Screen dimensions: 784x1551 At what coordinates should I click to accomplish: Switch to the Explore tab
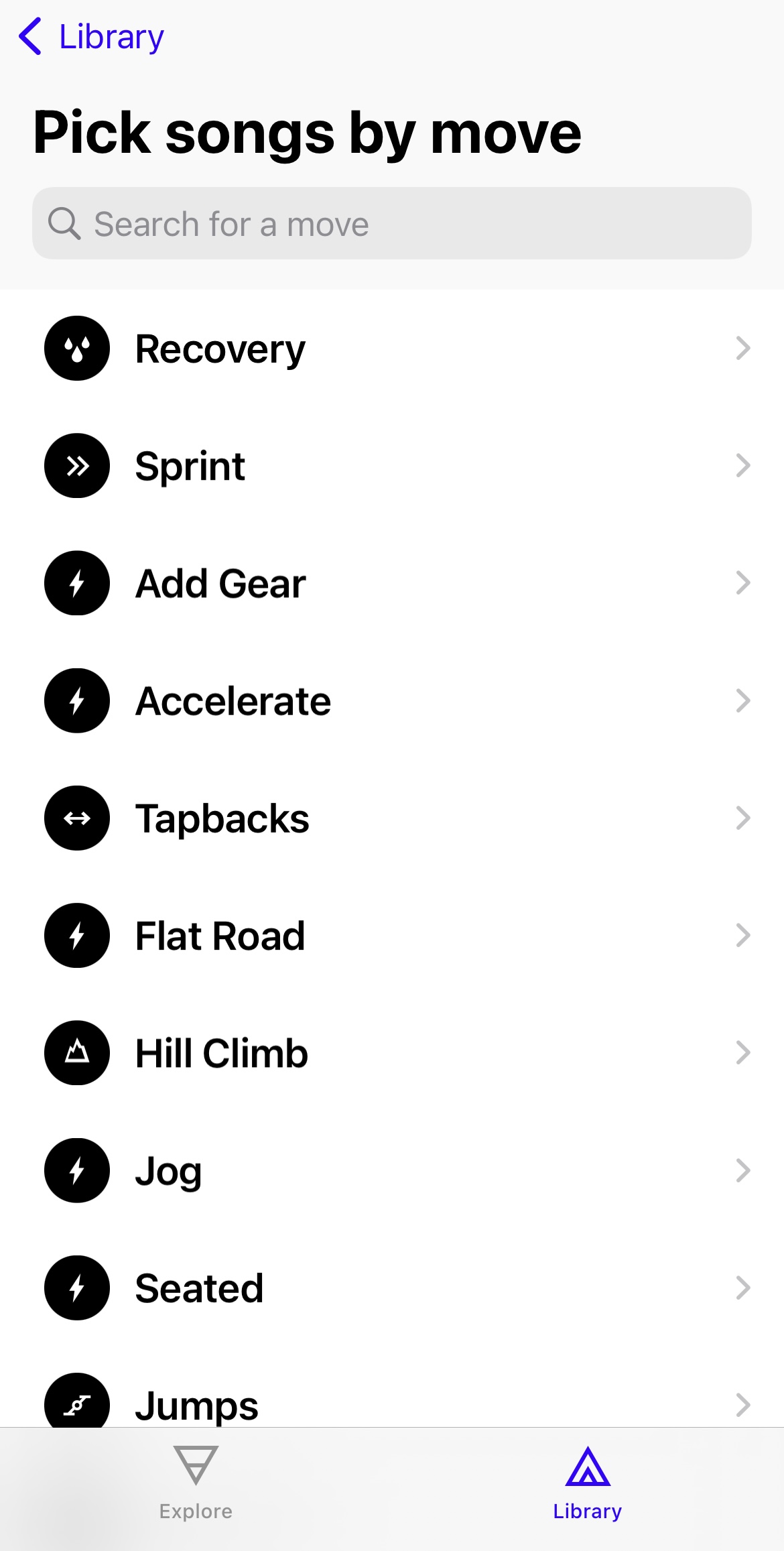[196, 1483]
